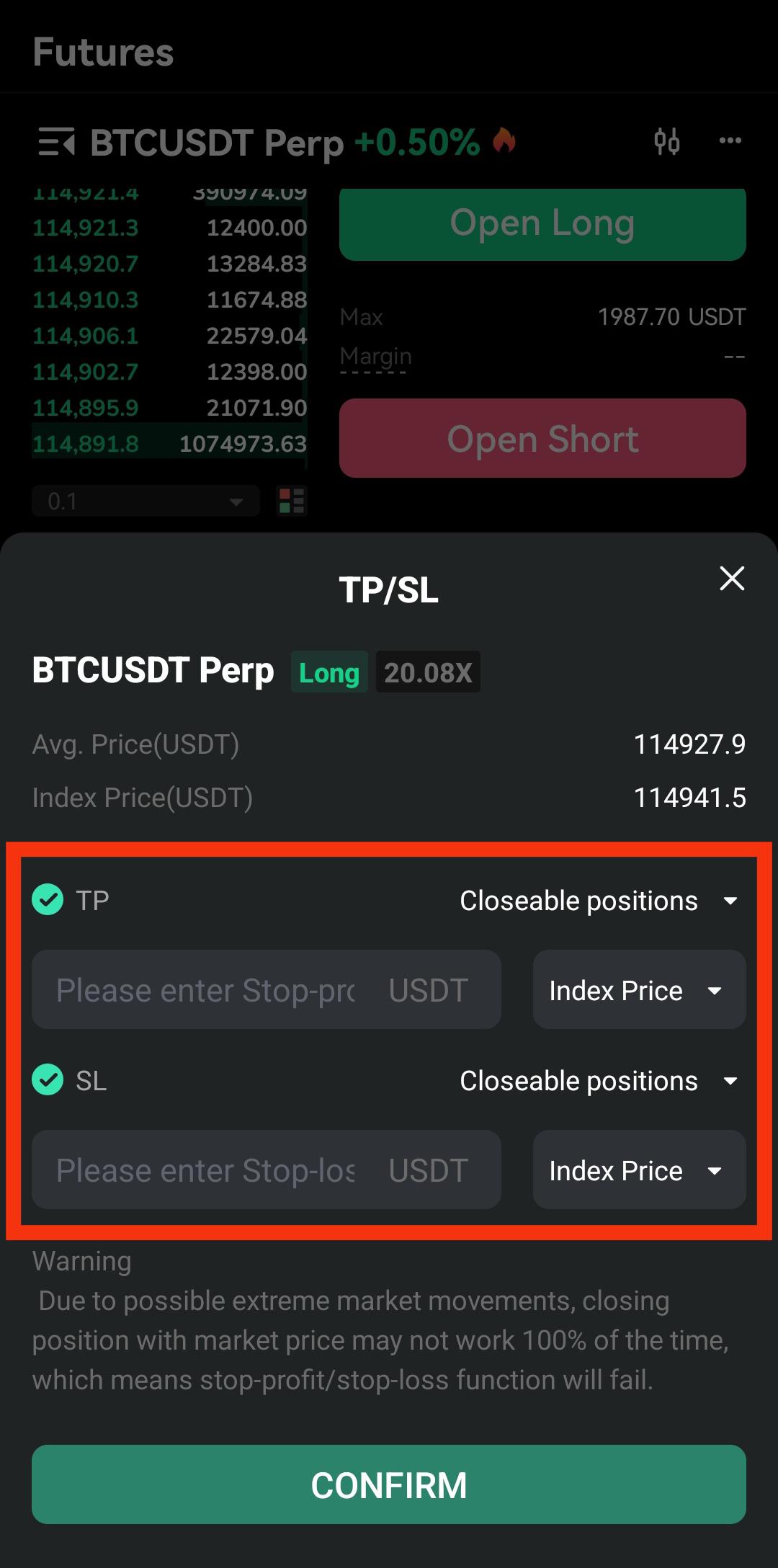Collapse the order book panel icon
This screenshot has width=778, height=1568.
[x=56, y=143]
